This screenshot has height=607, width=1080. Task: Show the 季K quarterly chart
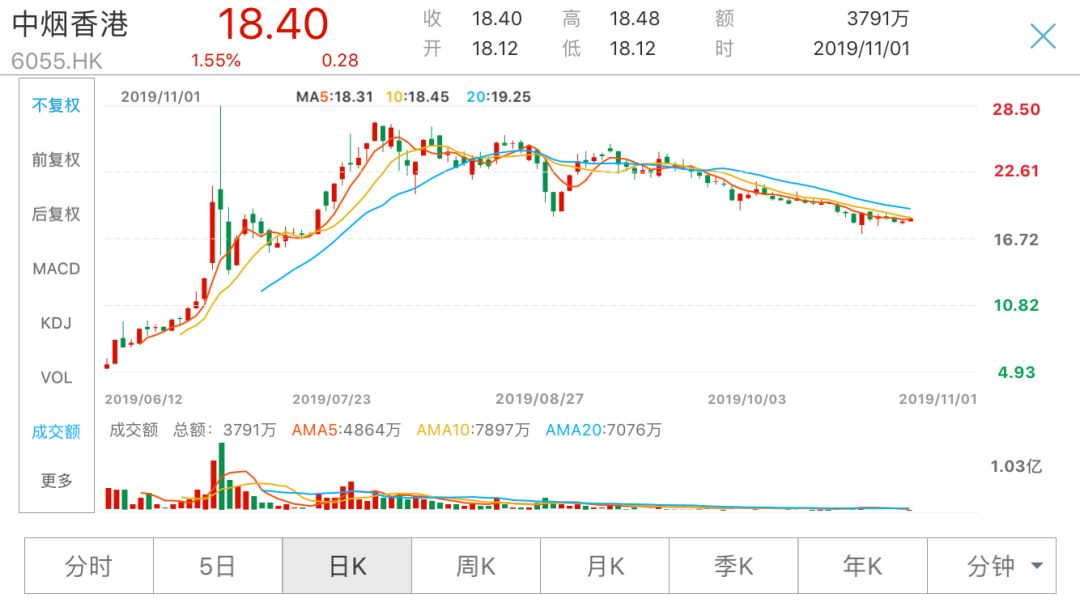[734, 567]
